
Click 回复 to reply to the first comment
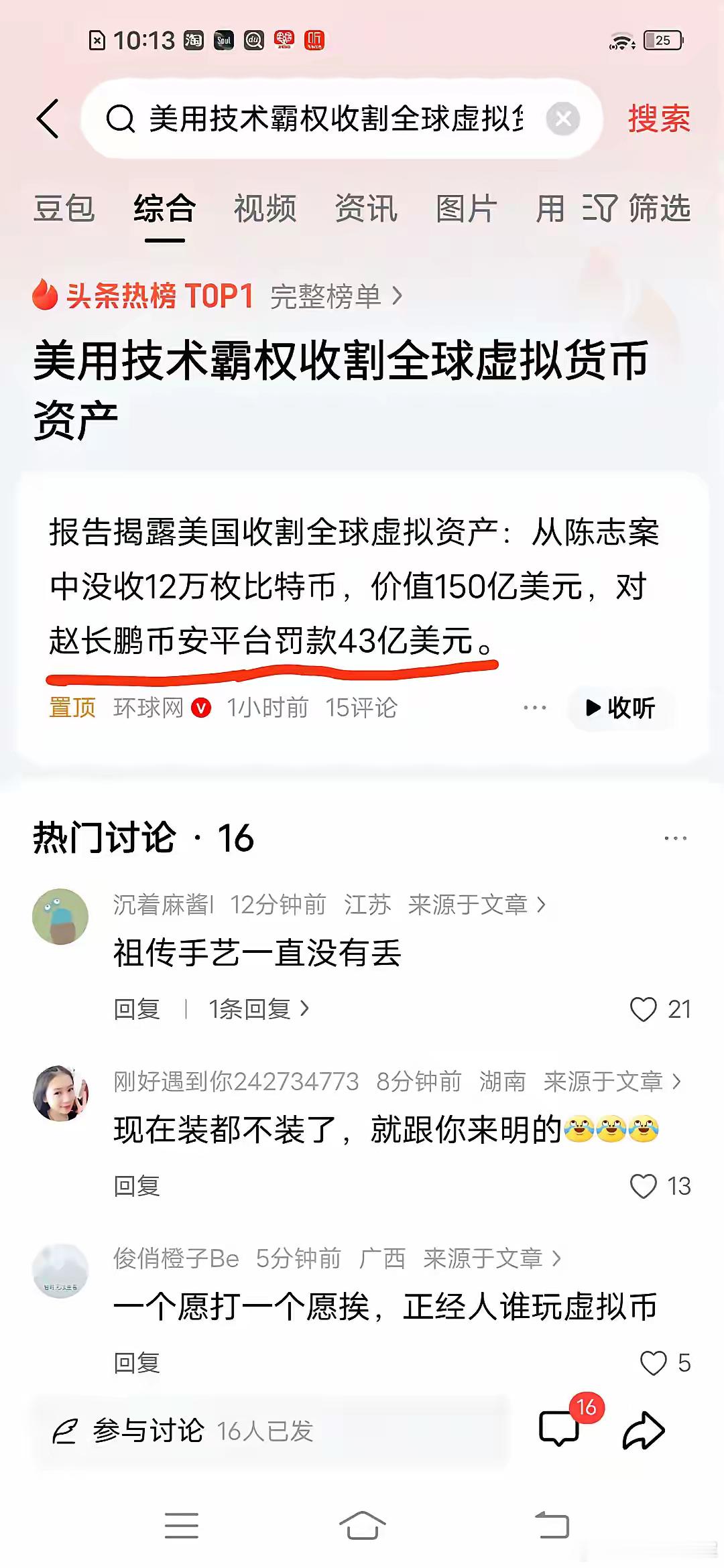[136, 1009]
